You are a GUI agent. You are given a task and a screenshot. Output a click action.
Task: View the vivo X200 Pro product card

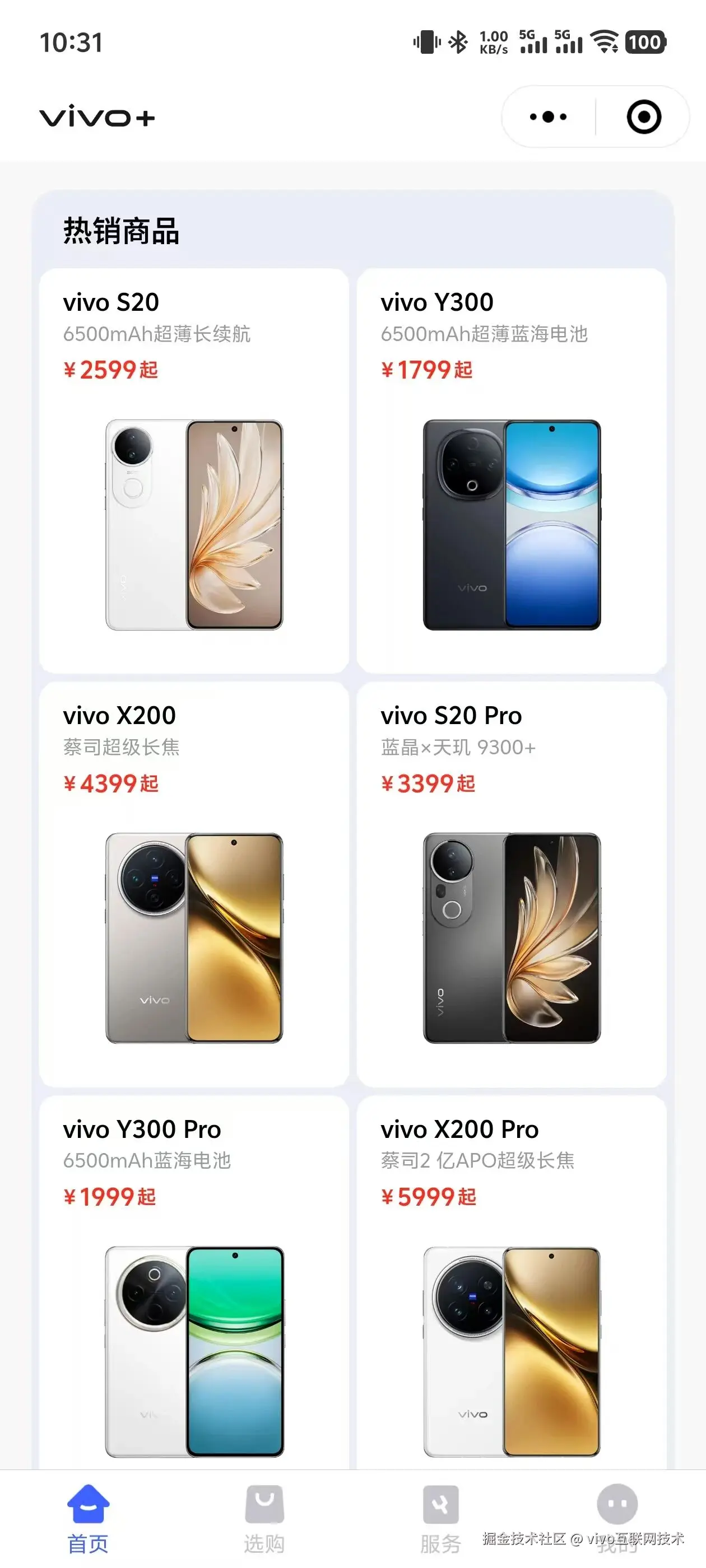(x=511, y=1284)
